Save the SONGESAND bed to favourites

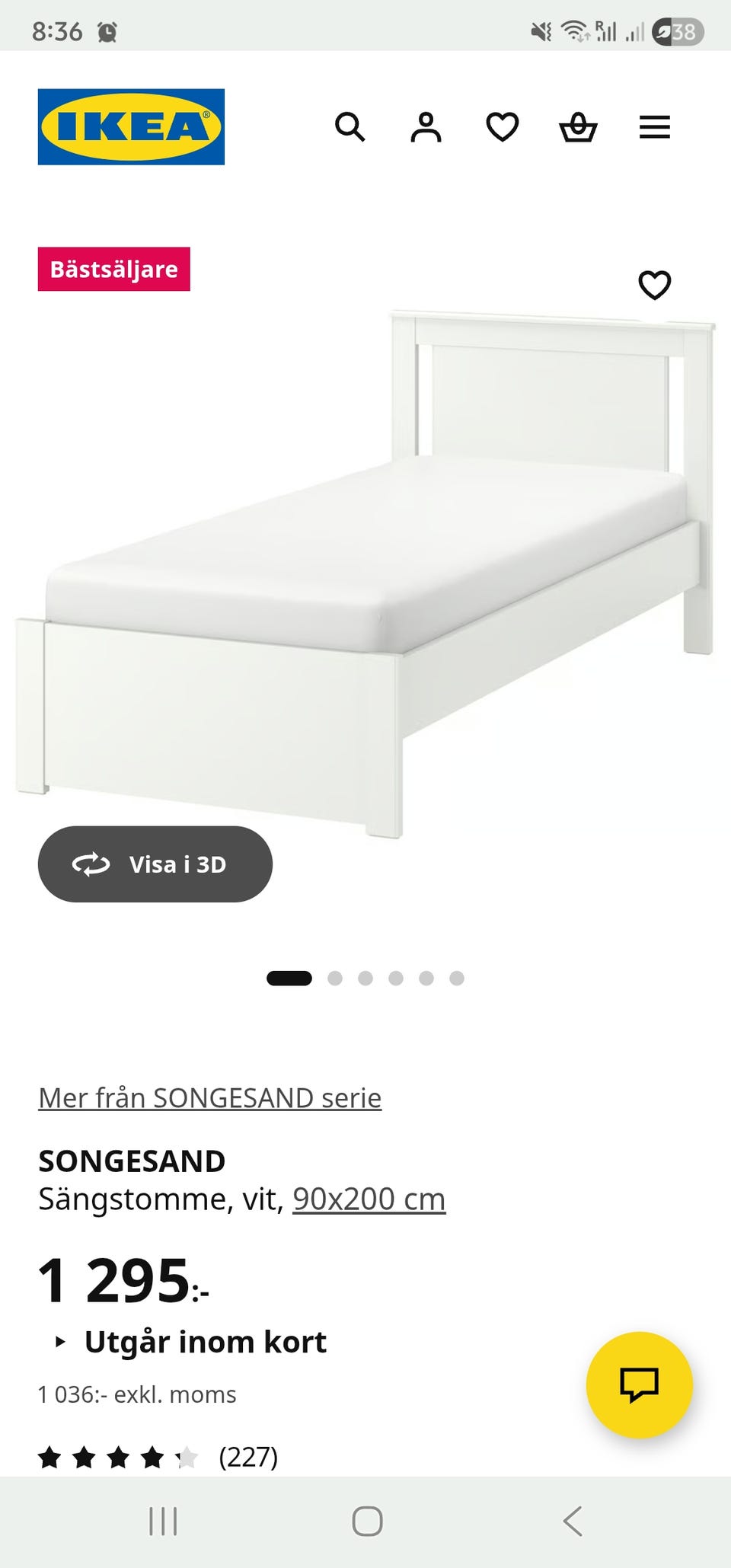(654, 285)
